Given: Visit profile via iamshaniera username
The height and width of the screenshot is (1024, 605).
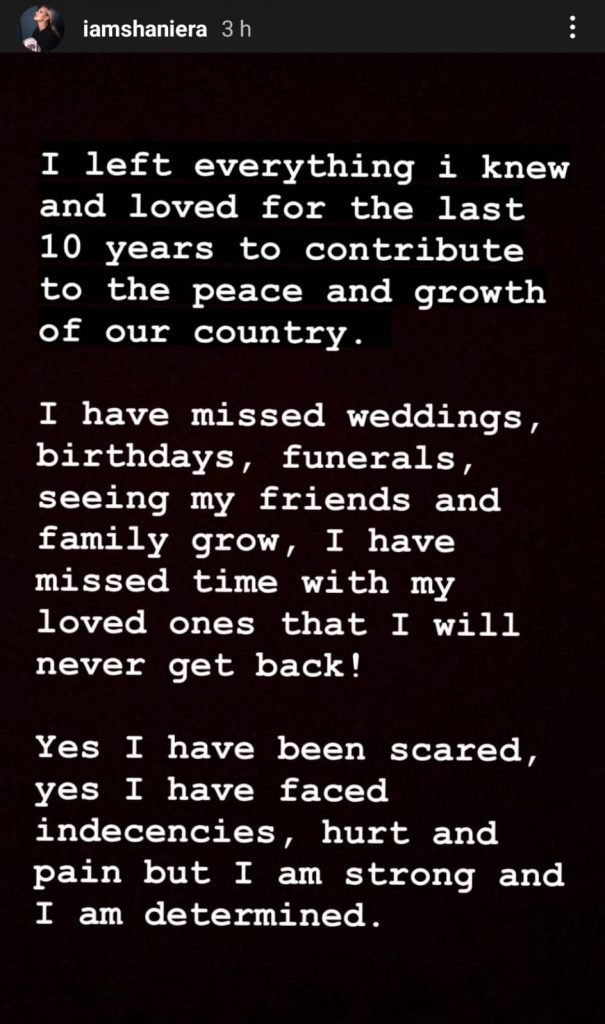Looking at the screenshot, I should pos(146,29).
